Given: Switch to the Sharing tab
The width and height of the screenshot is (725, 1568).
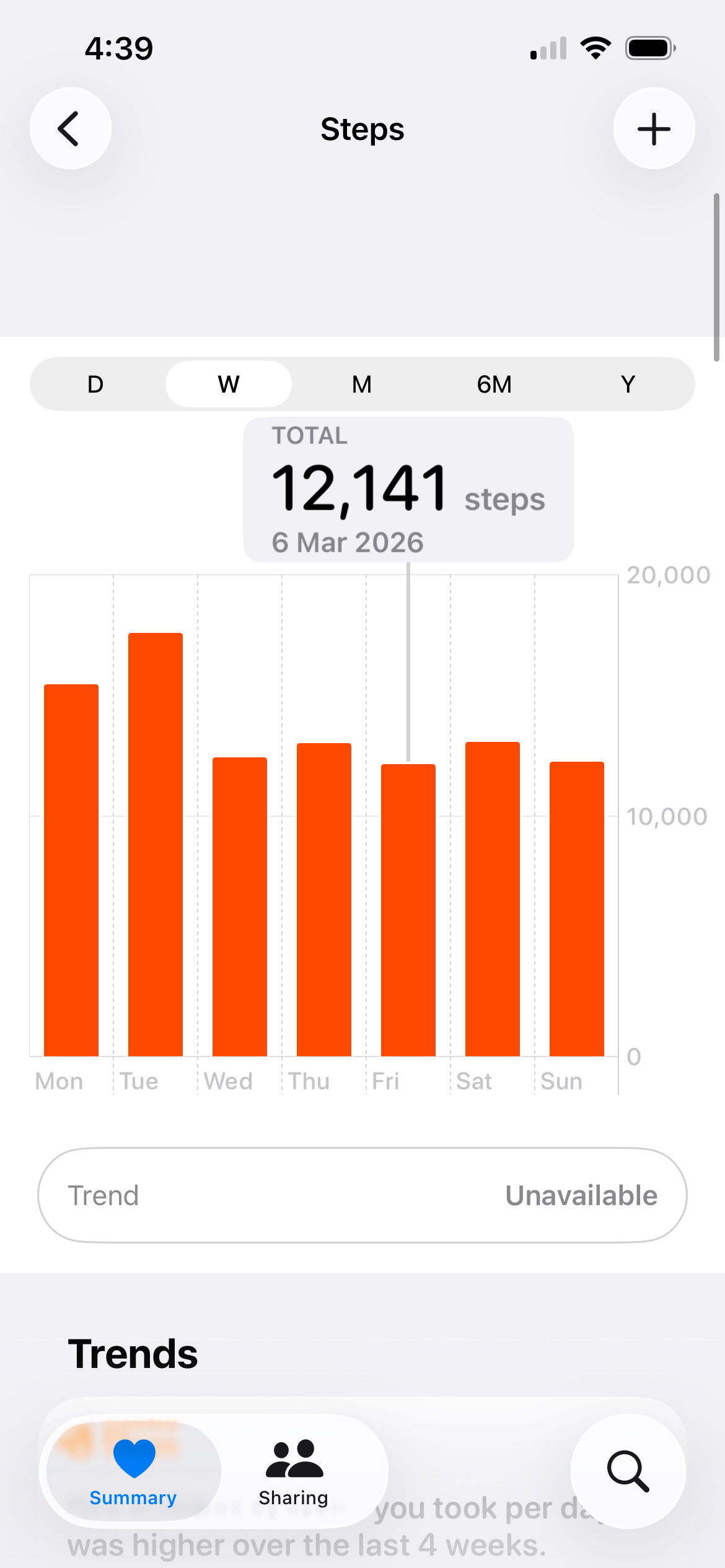Looking at the screenshot, I should point(294,1471).
